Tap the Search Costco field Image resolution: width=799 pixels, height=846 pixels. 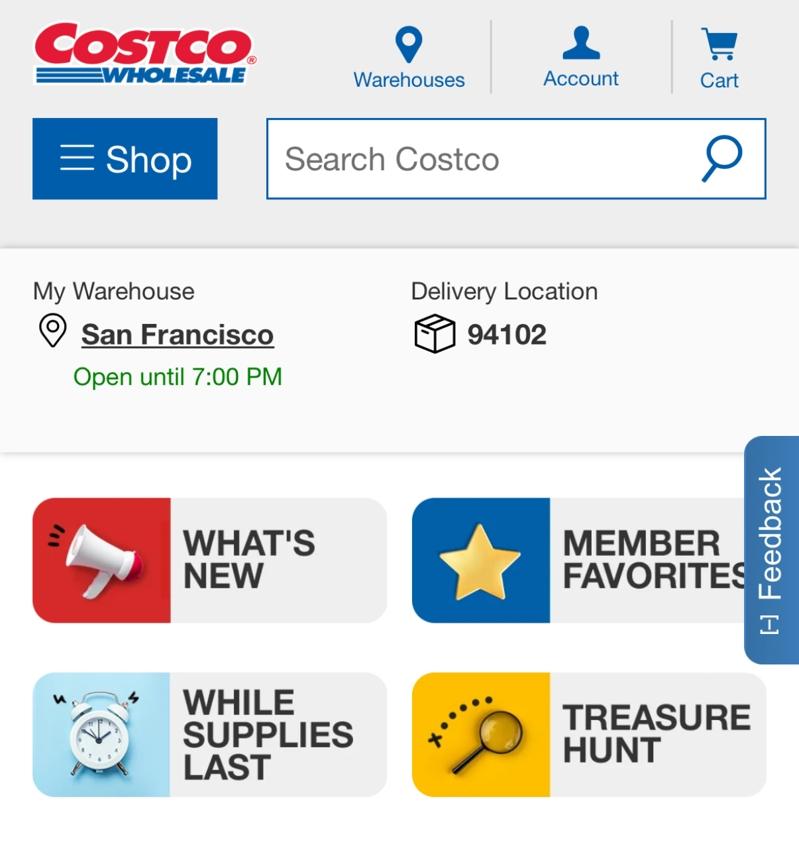tap(480, 159)
